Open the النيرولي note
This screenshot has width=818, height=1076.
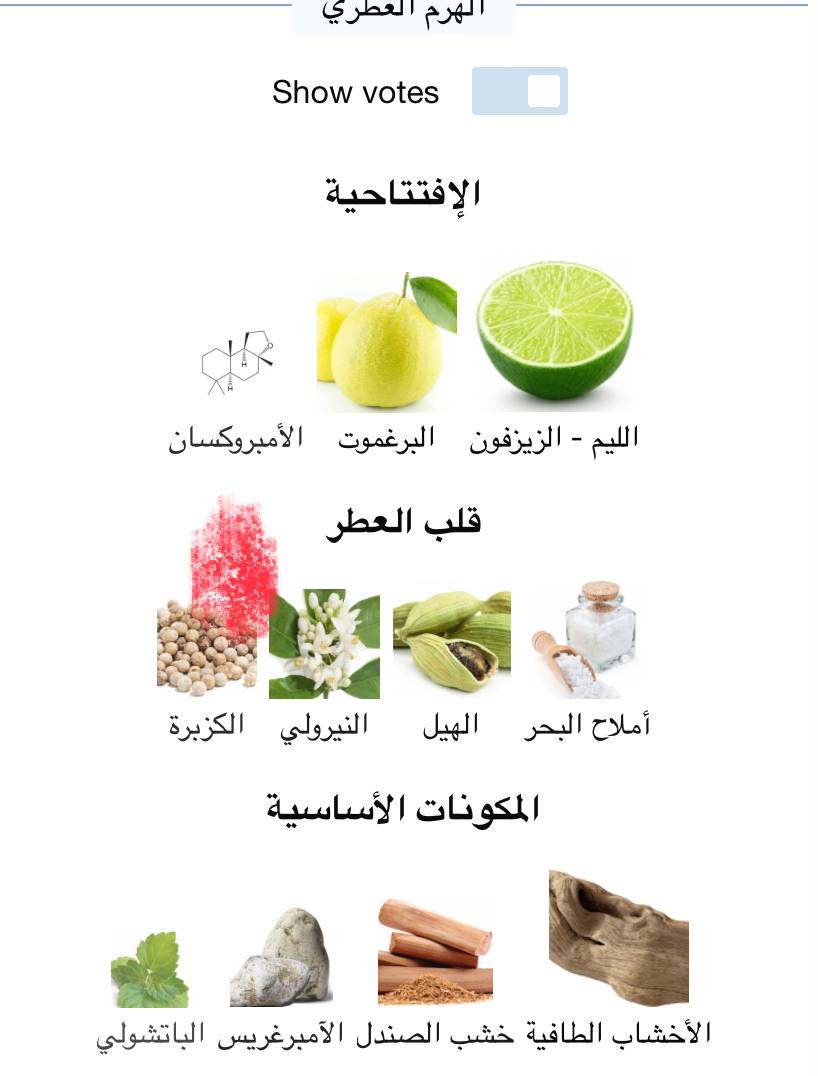click(324, 644)
